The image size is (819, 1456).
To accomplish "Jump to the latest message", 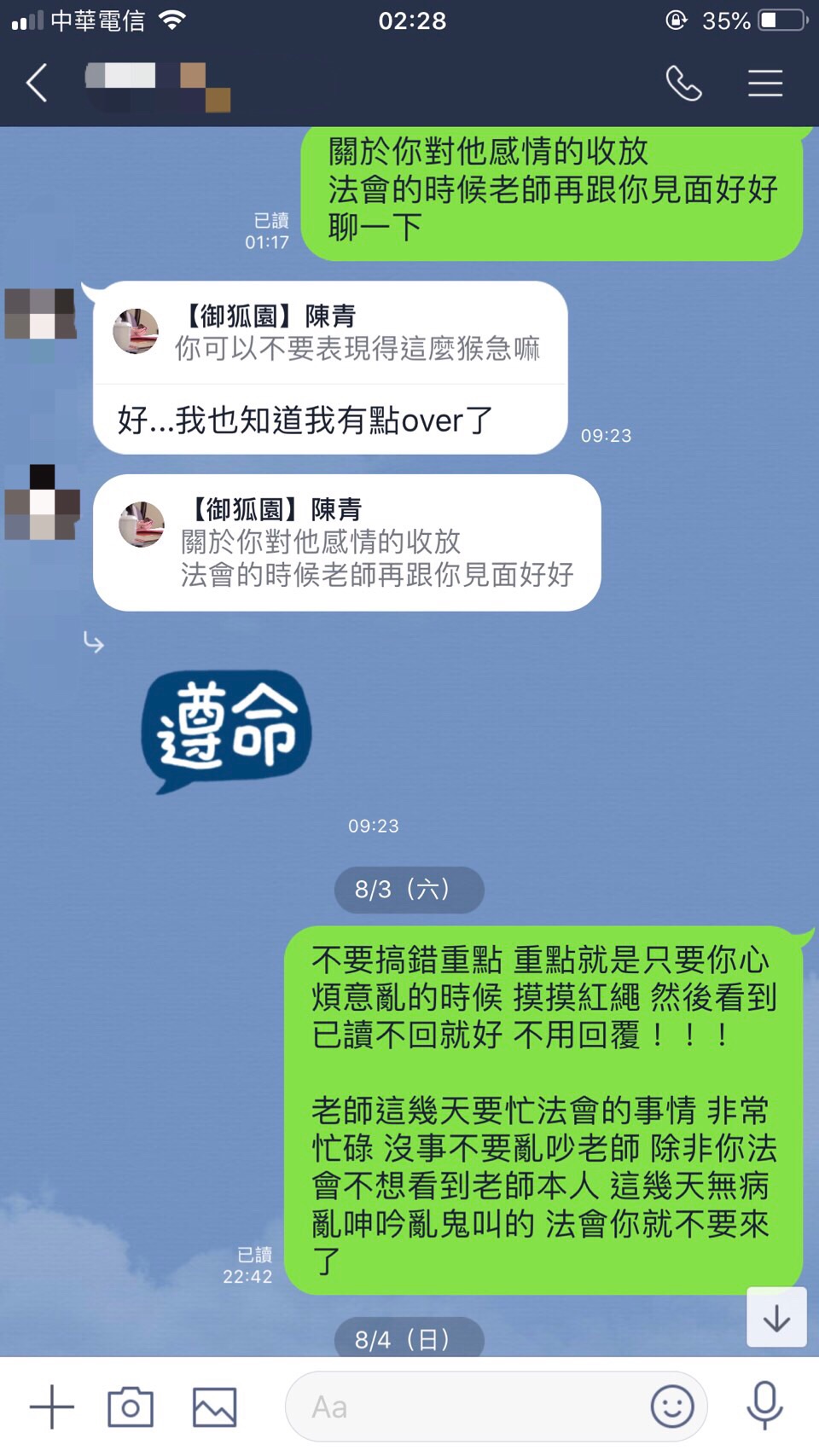I will point(775,1318).
